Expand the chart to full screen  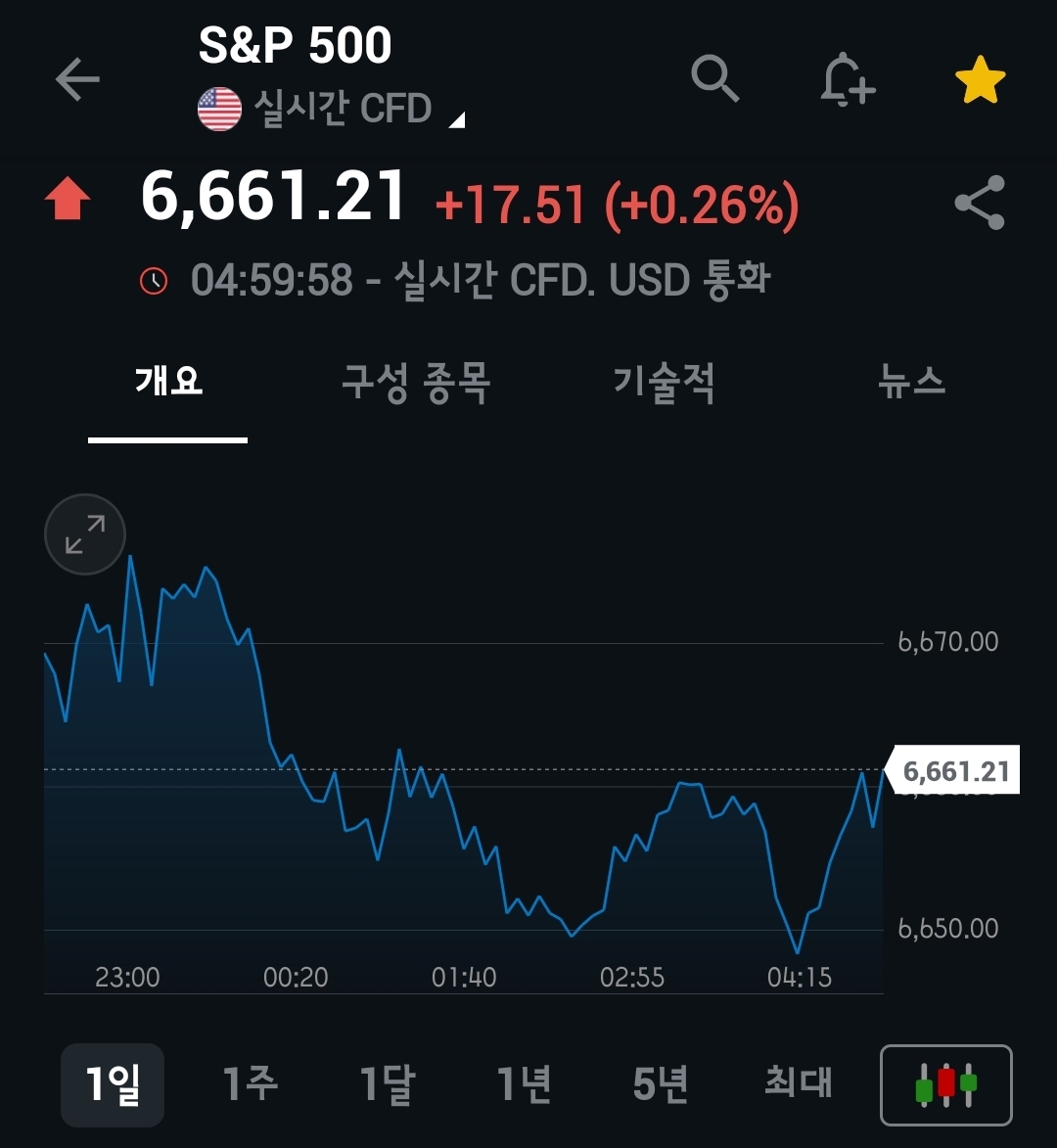[85, 534]
